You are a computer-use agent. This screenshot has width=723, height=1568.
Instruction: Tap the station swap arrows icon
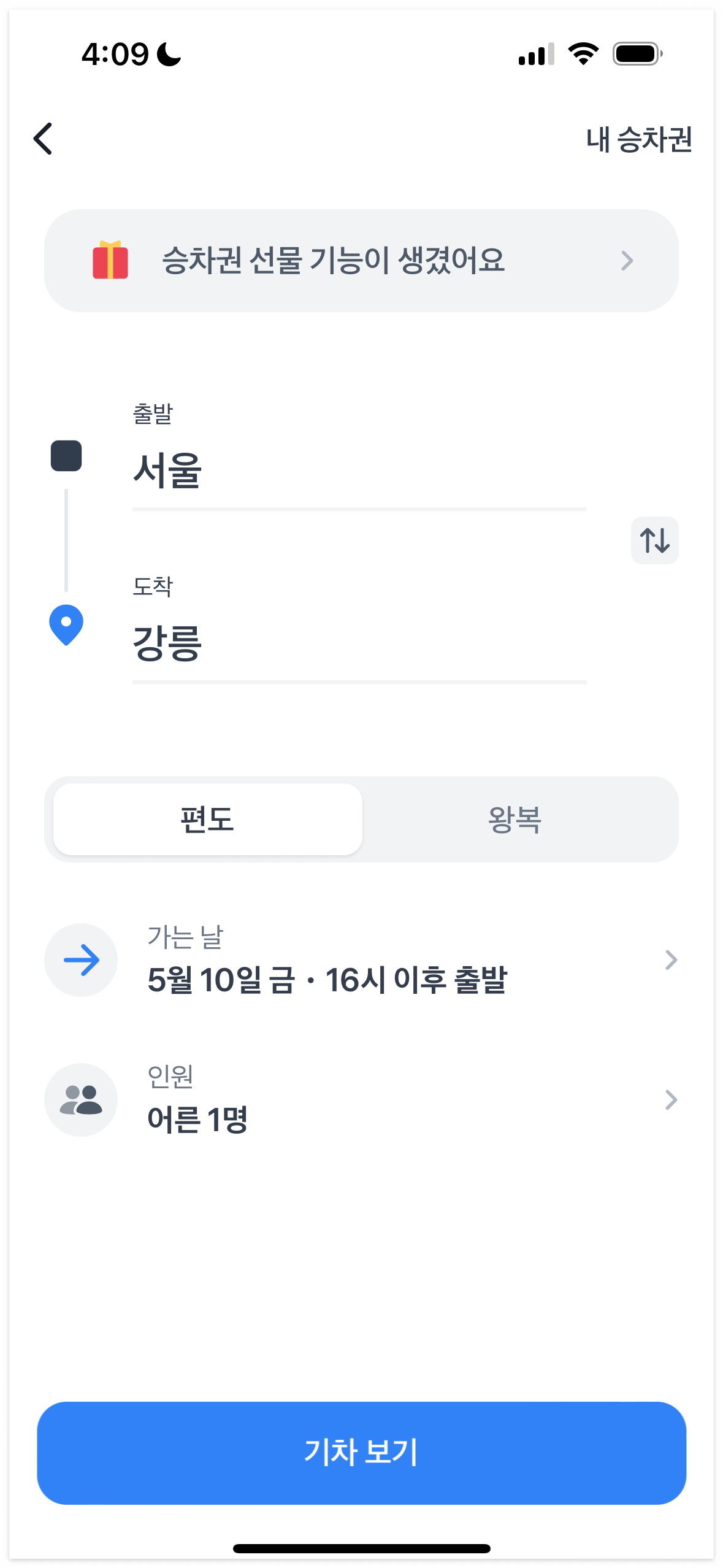tap(654, 540)
